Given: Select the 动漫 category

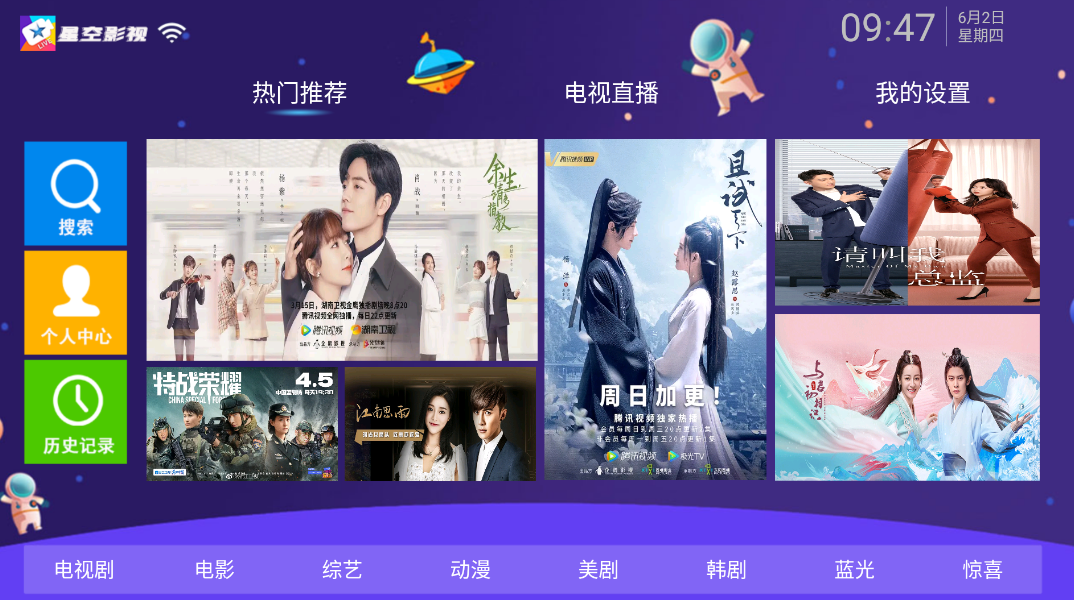Looking at the screenshot, I should tap(470, 570).
